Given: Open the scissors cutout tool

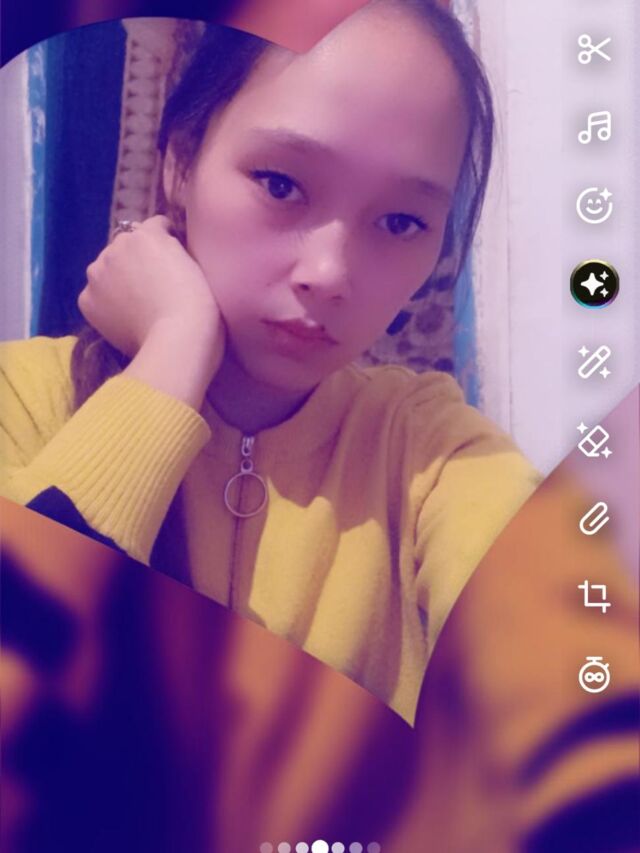Looking at the screenshot, I should pos(594,49).
